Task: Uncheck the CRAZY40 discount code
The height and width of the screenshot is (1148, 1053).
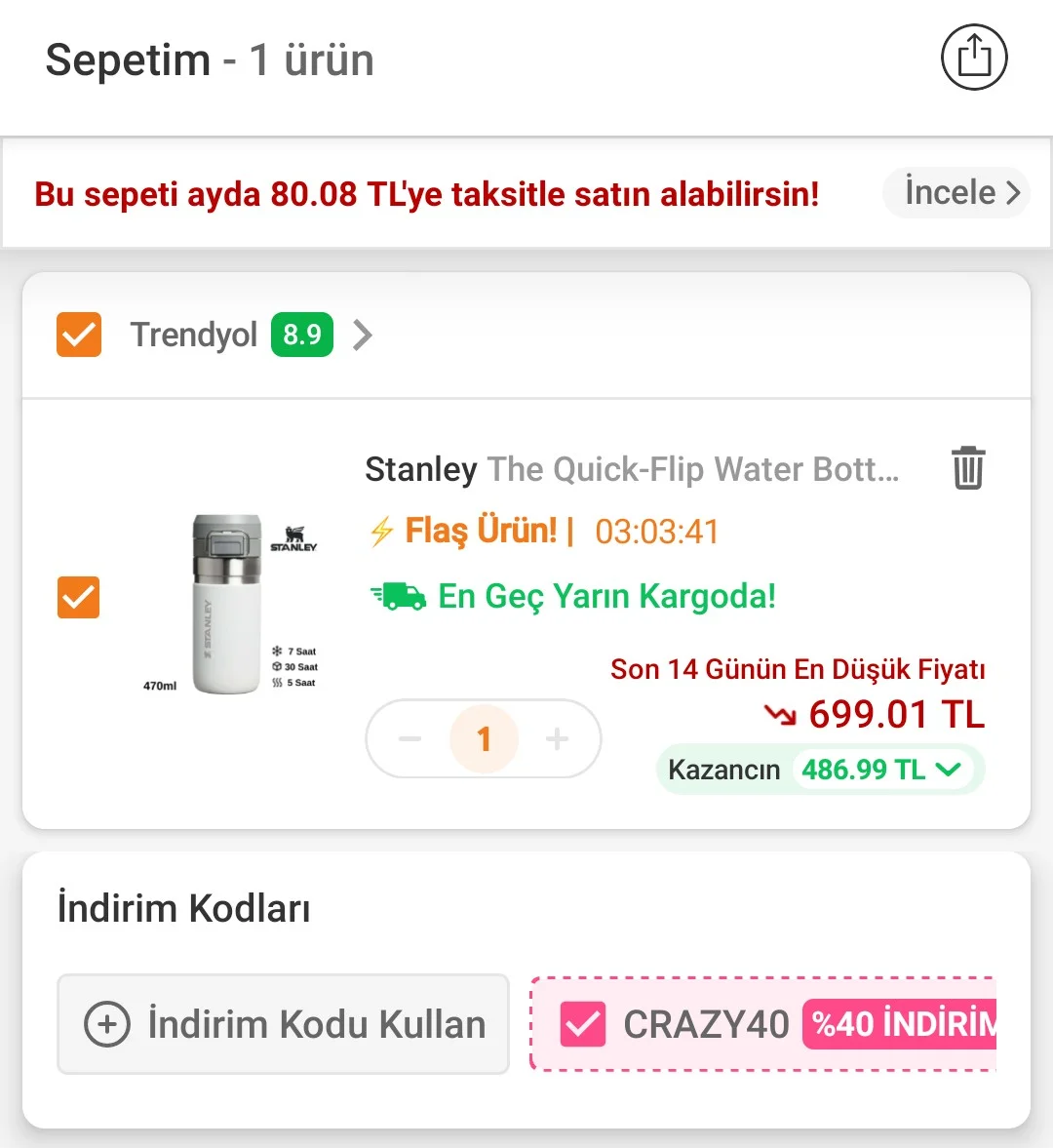Action: 583,1024
